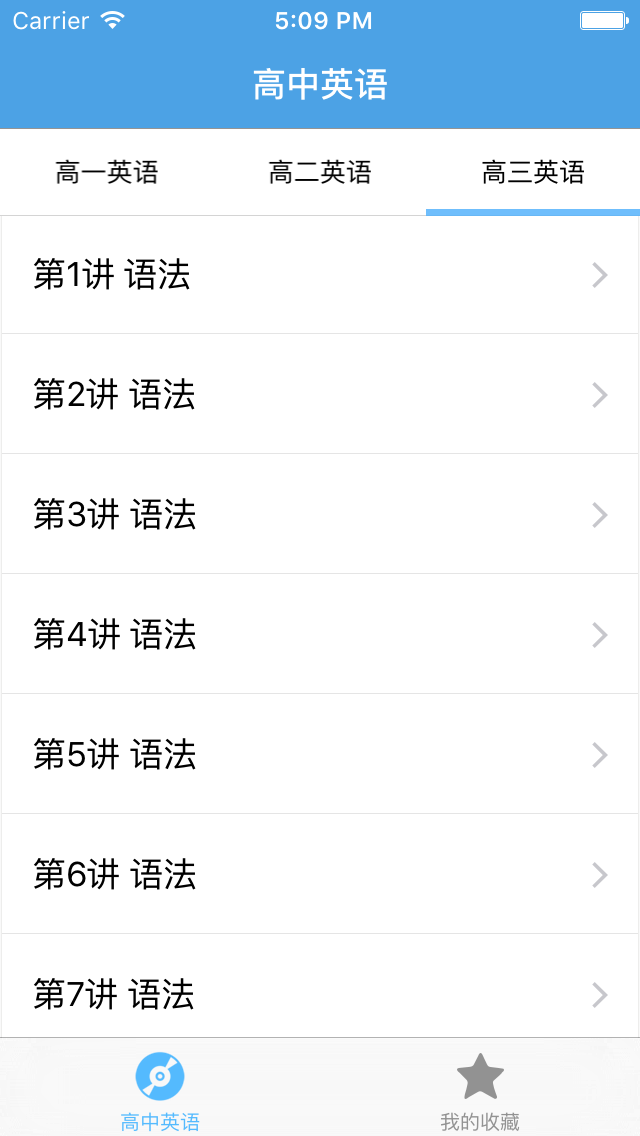Open 第4讲 语法 lesson
This screenshot has height=1136, width=640.
click(320, 635)
